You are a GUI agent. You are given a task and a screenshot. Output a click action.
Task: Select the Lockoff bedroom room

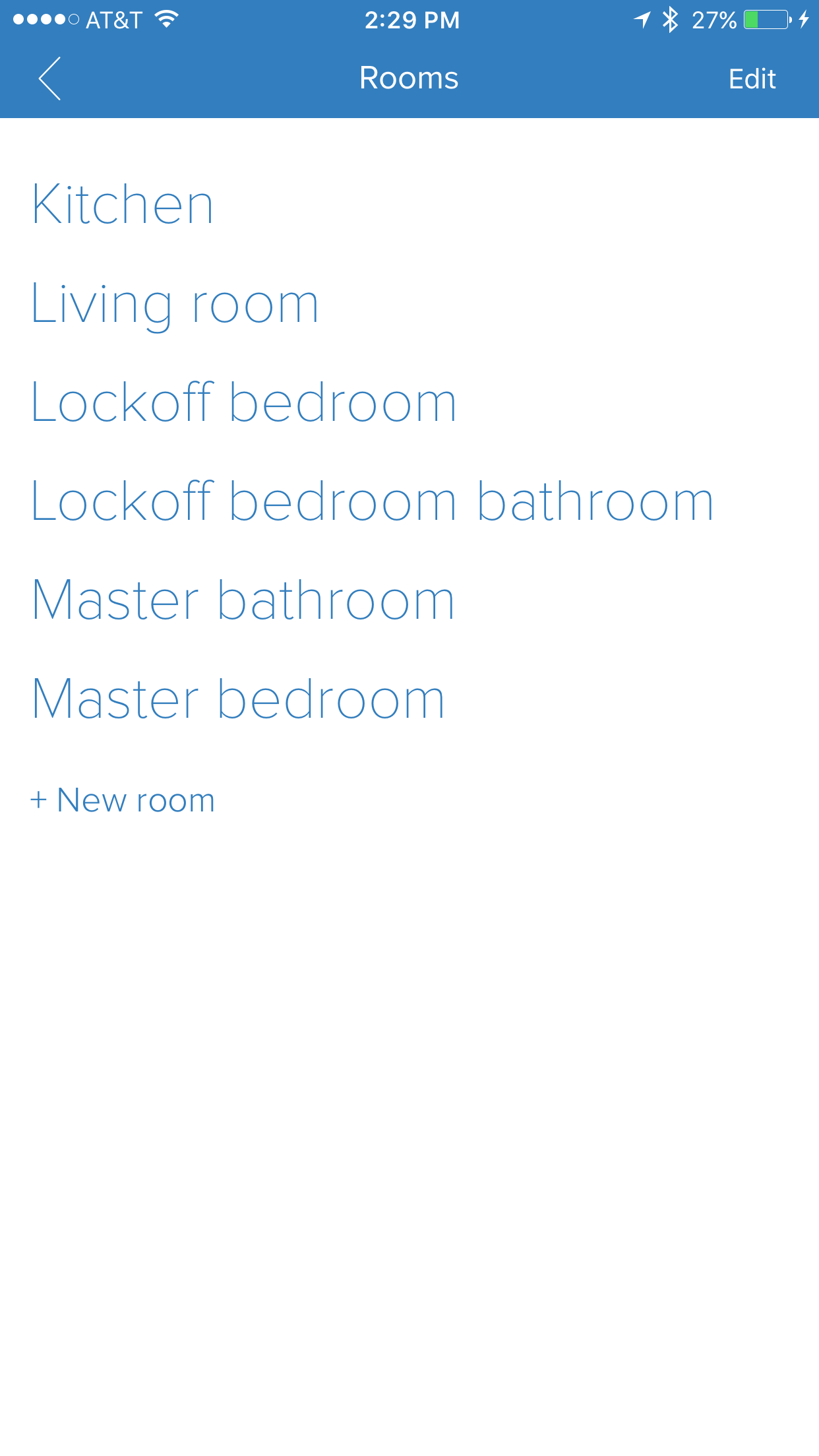pyautogui.click(x=244, y=403)
